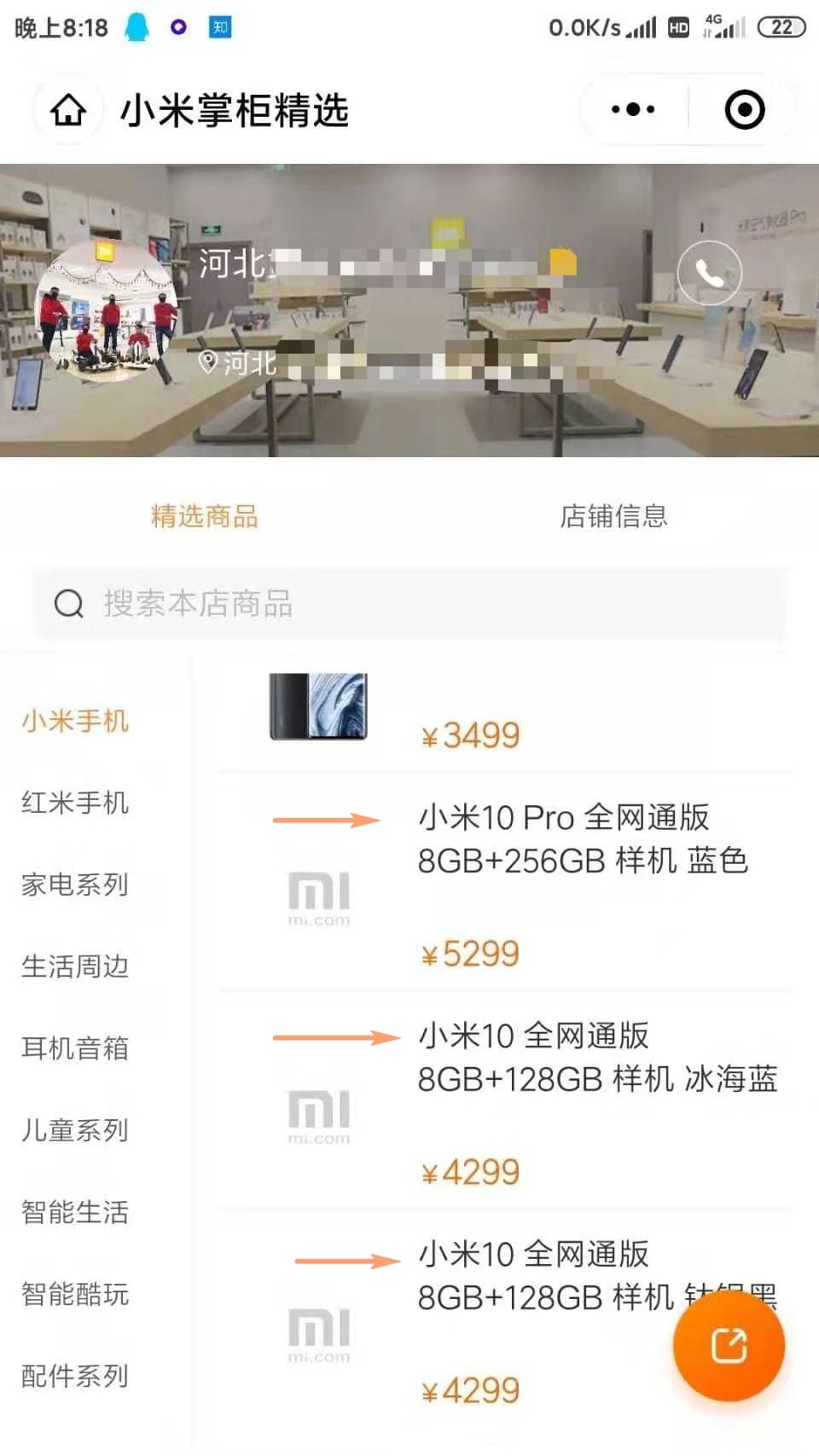Open the mini program three-dot menu
Screen dimensions: 819x1456
click(633, 110)
